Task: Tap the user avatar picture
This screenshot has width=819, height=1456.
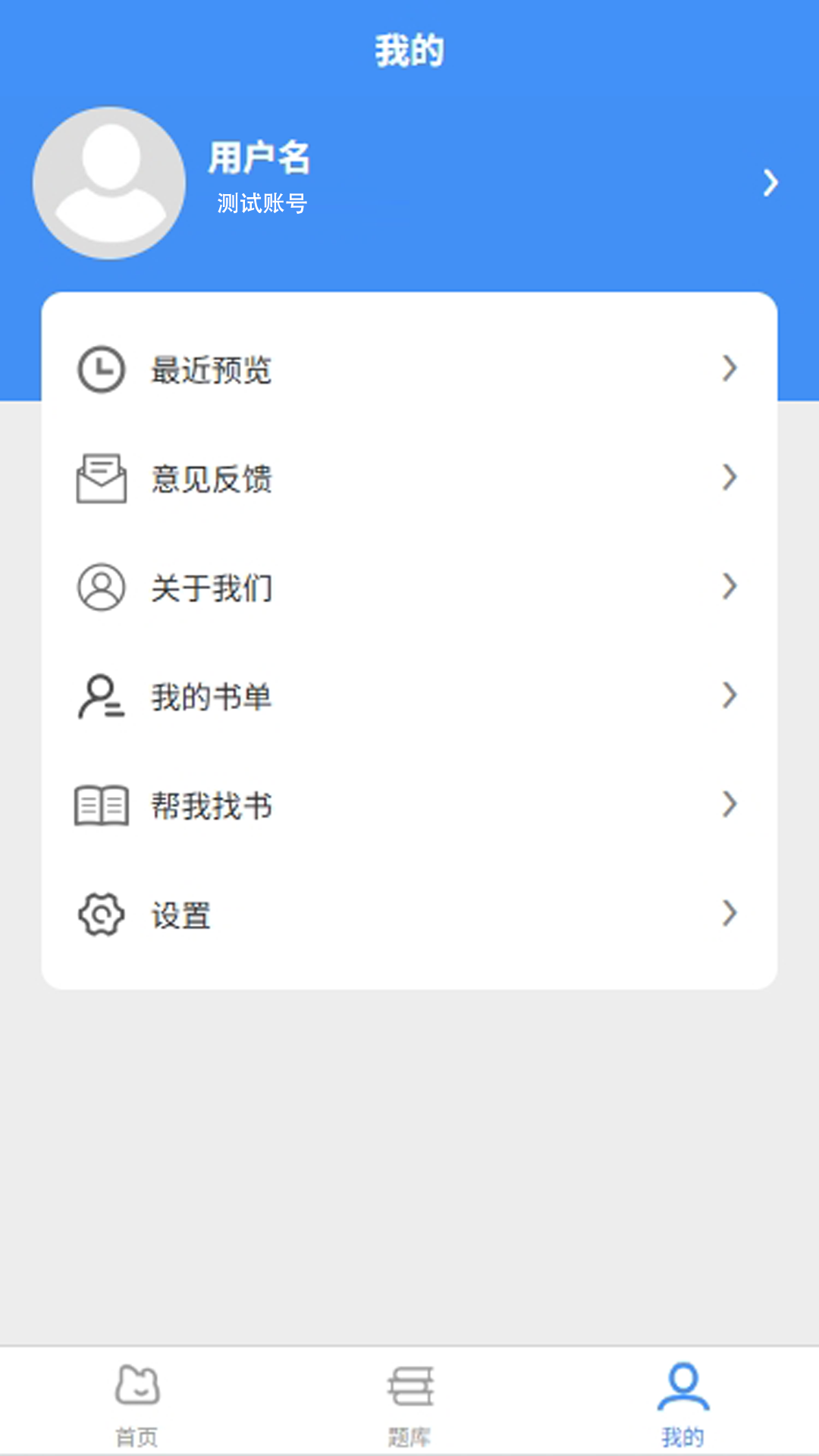Action: tap(109, 183)
